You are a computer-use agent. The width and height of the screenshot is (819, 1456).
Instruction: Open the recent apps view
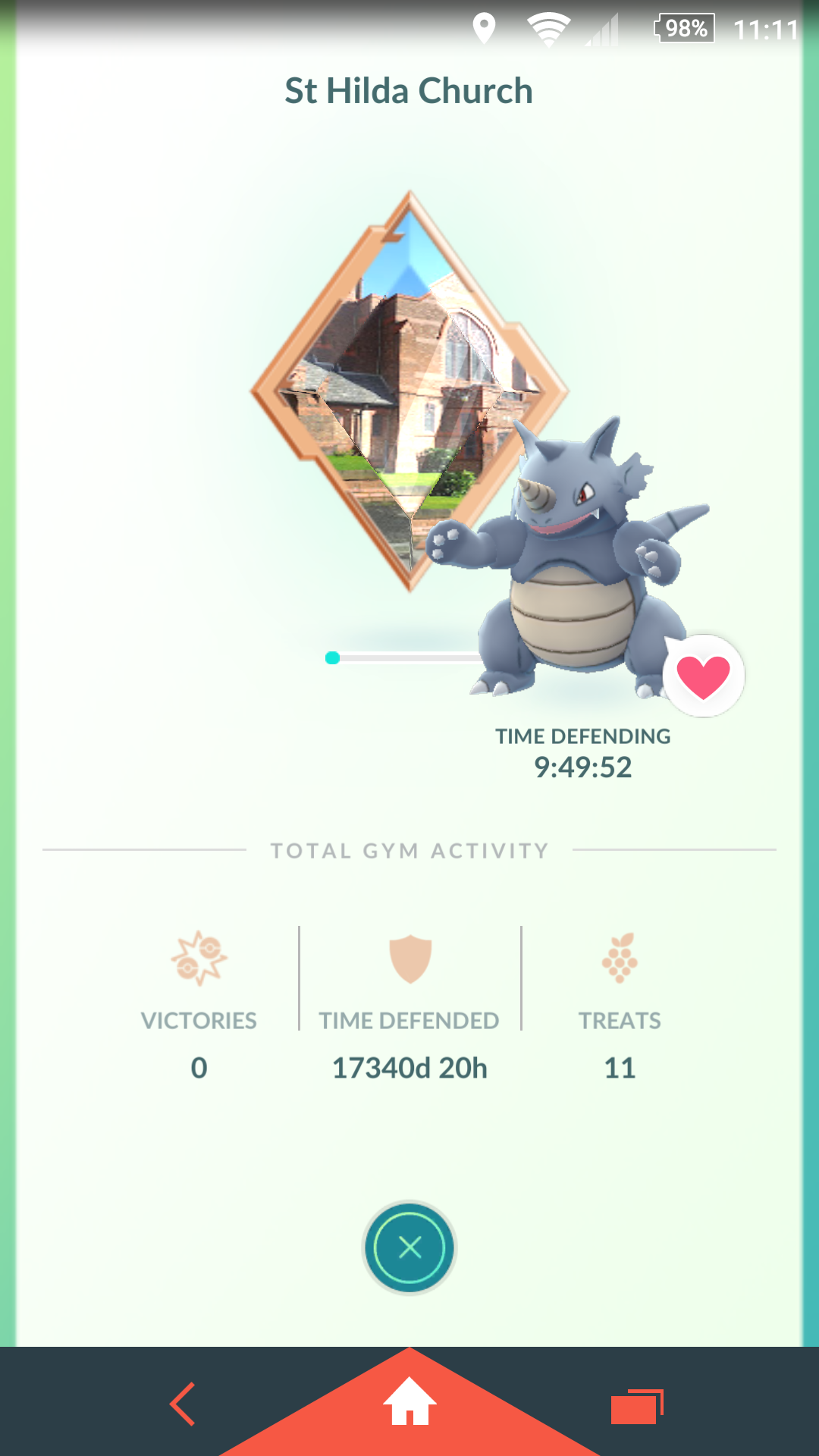coord(637,1407)
